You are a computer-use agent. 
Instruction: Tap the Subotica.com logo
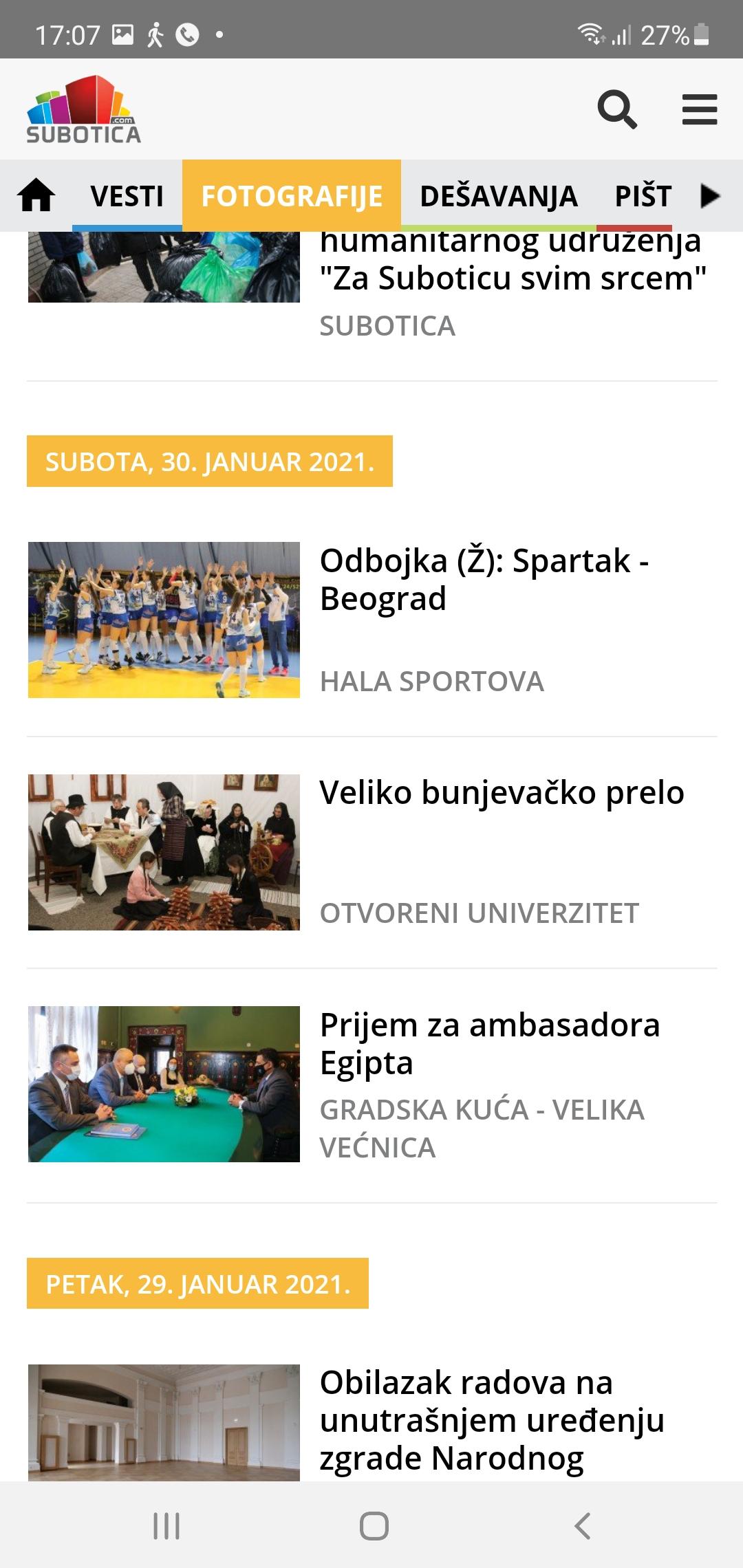click(83, 110)
